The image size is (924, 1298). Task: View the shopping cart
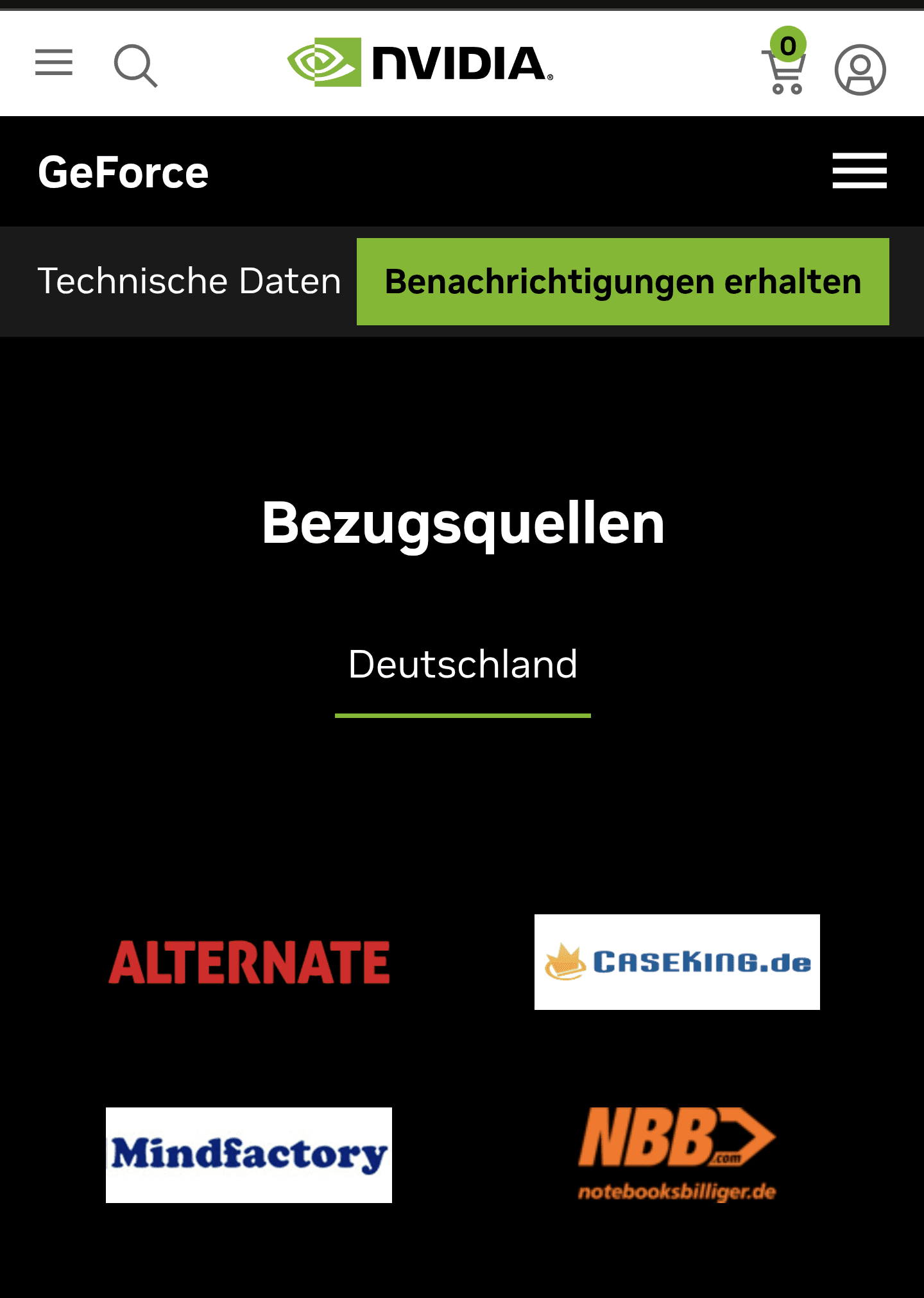point(784,69)
